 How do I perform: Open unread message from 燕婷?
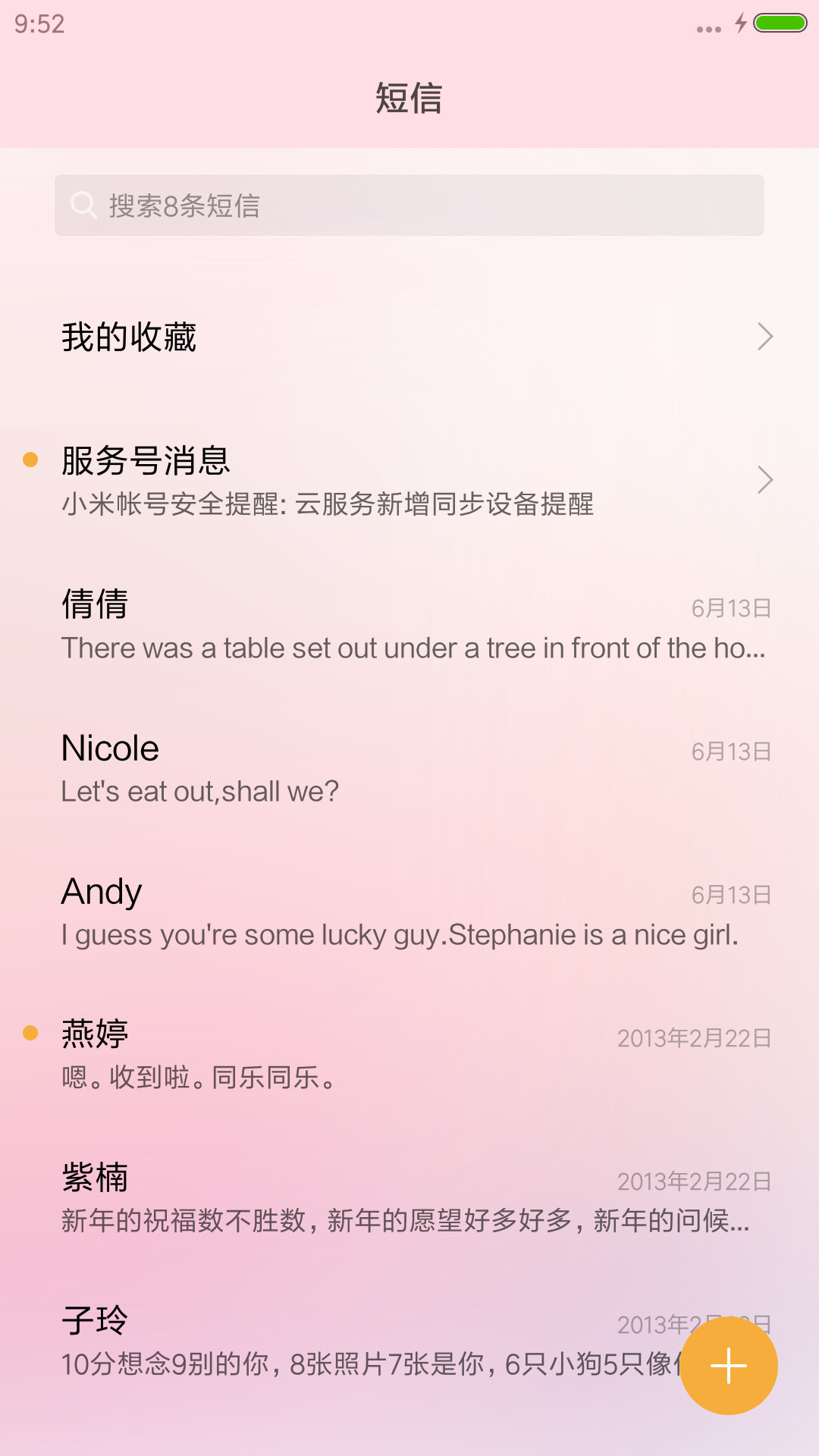tap(409, 1055)
